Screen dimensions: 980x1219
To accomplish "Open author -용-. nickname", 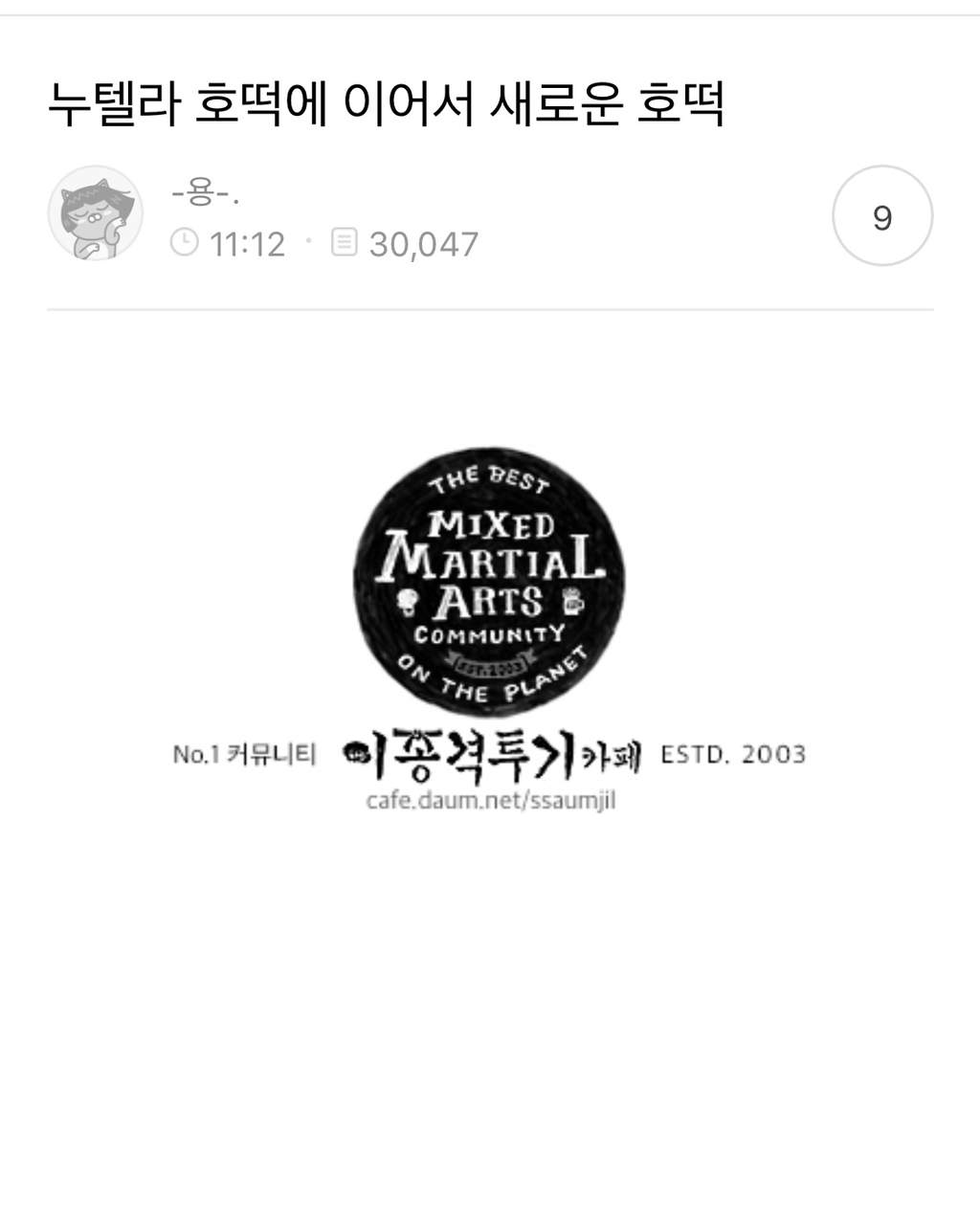I will (205, 195).
